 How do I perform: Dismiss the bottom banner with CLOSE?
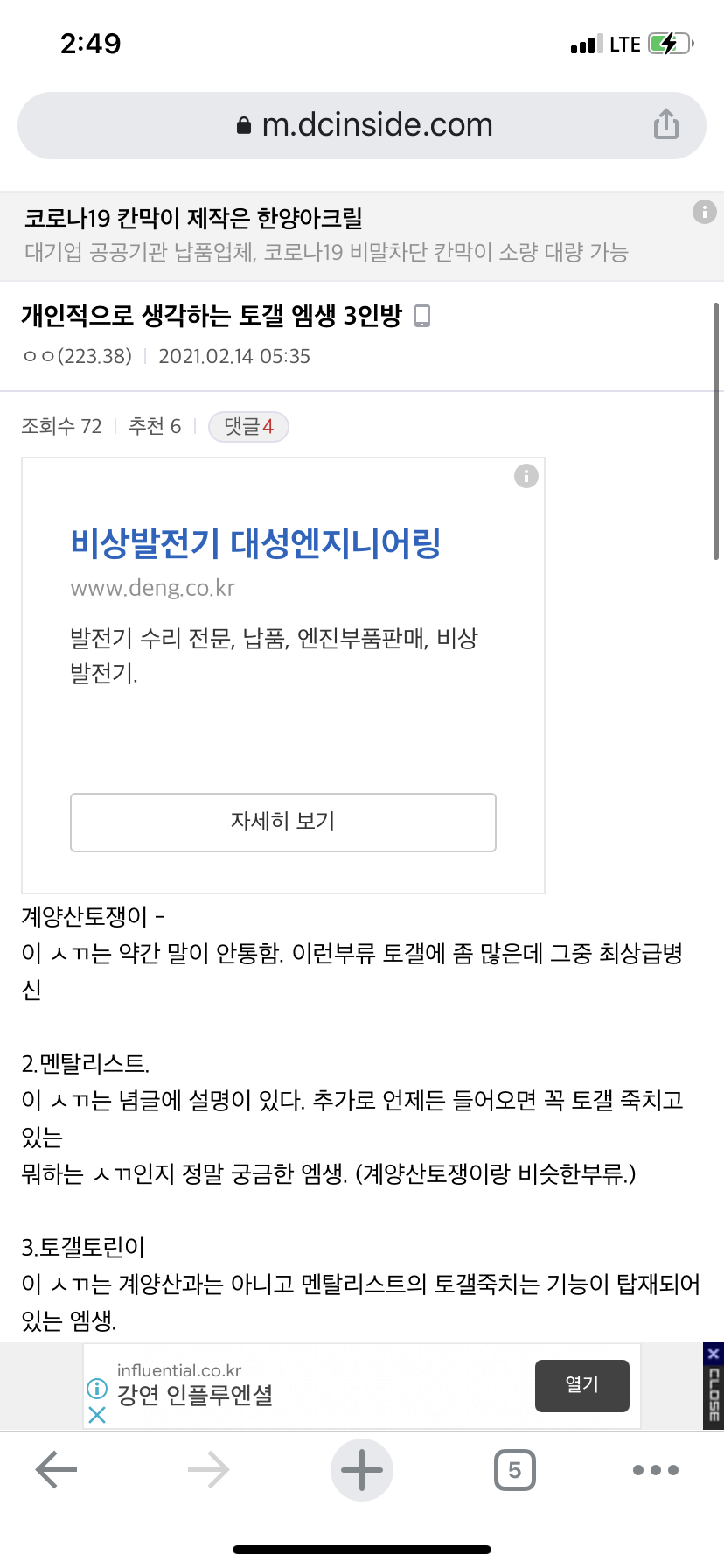[x=714, y=1387]
